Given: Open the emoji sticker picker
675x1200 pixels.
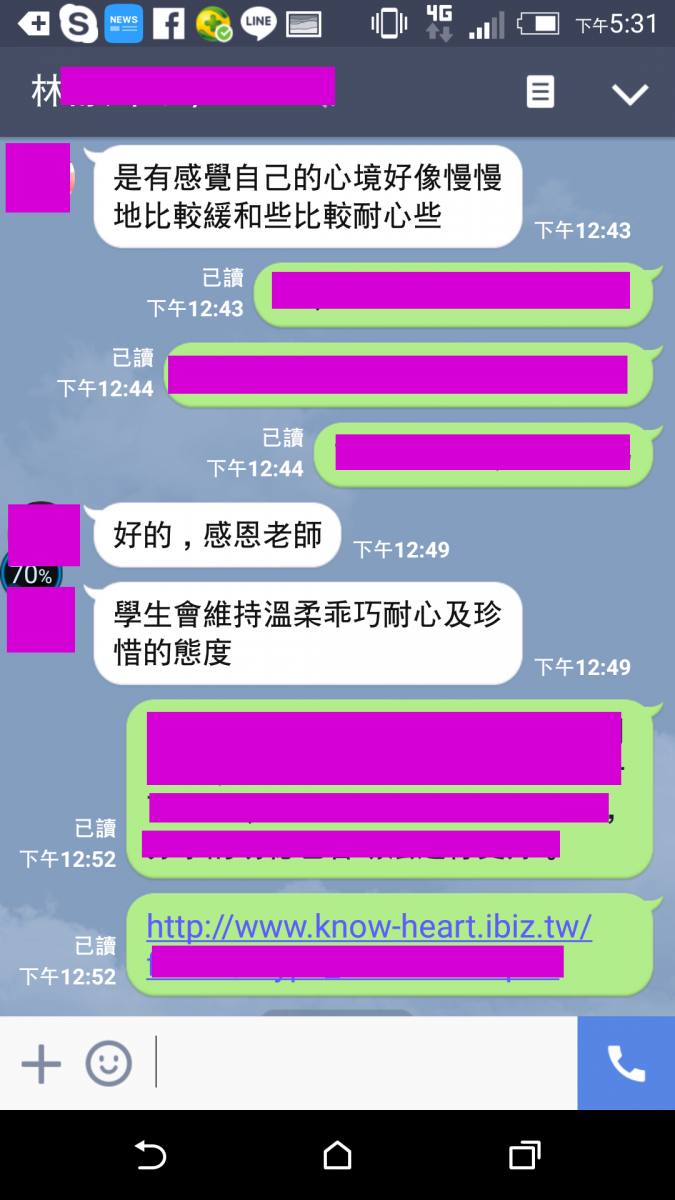Looking at the screenshot, I should tap(108, 1063).
